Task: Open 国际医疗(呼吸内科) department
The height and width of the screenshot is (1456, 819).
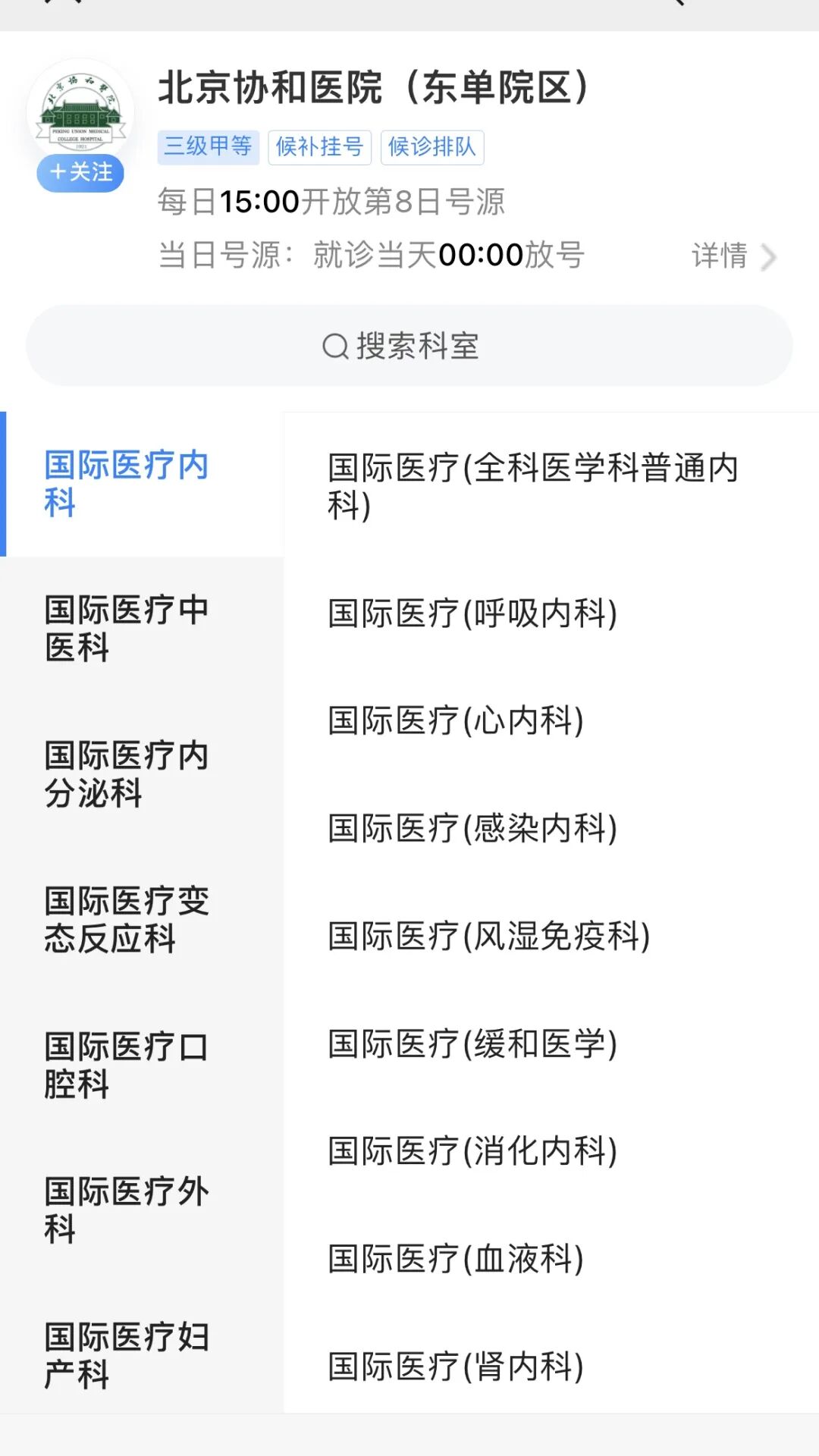Action: coord(472,613)
